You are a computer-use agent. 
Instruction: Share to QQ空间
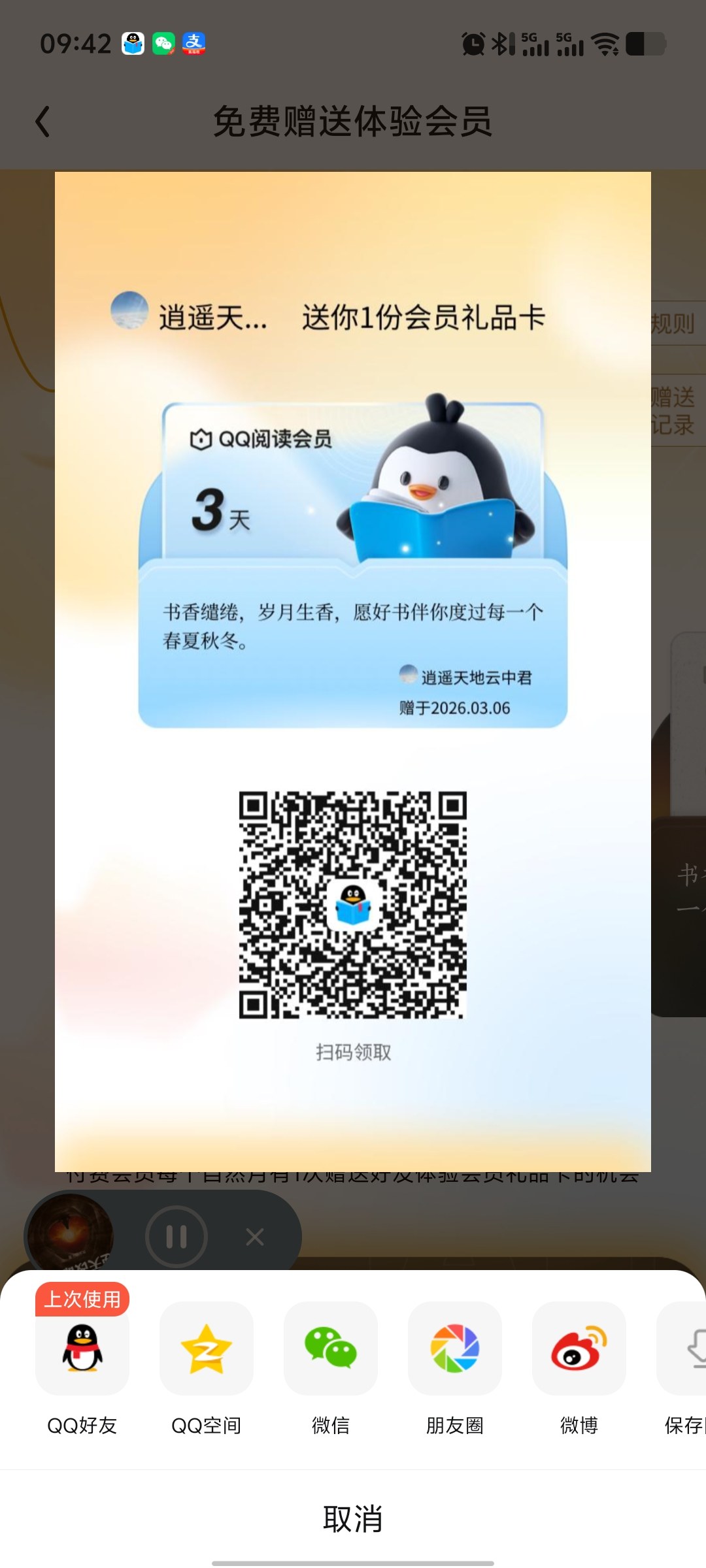pyautogui.click(x=206, y=1348)
